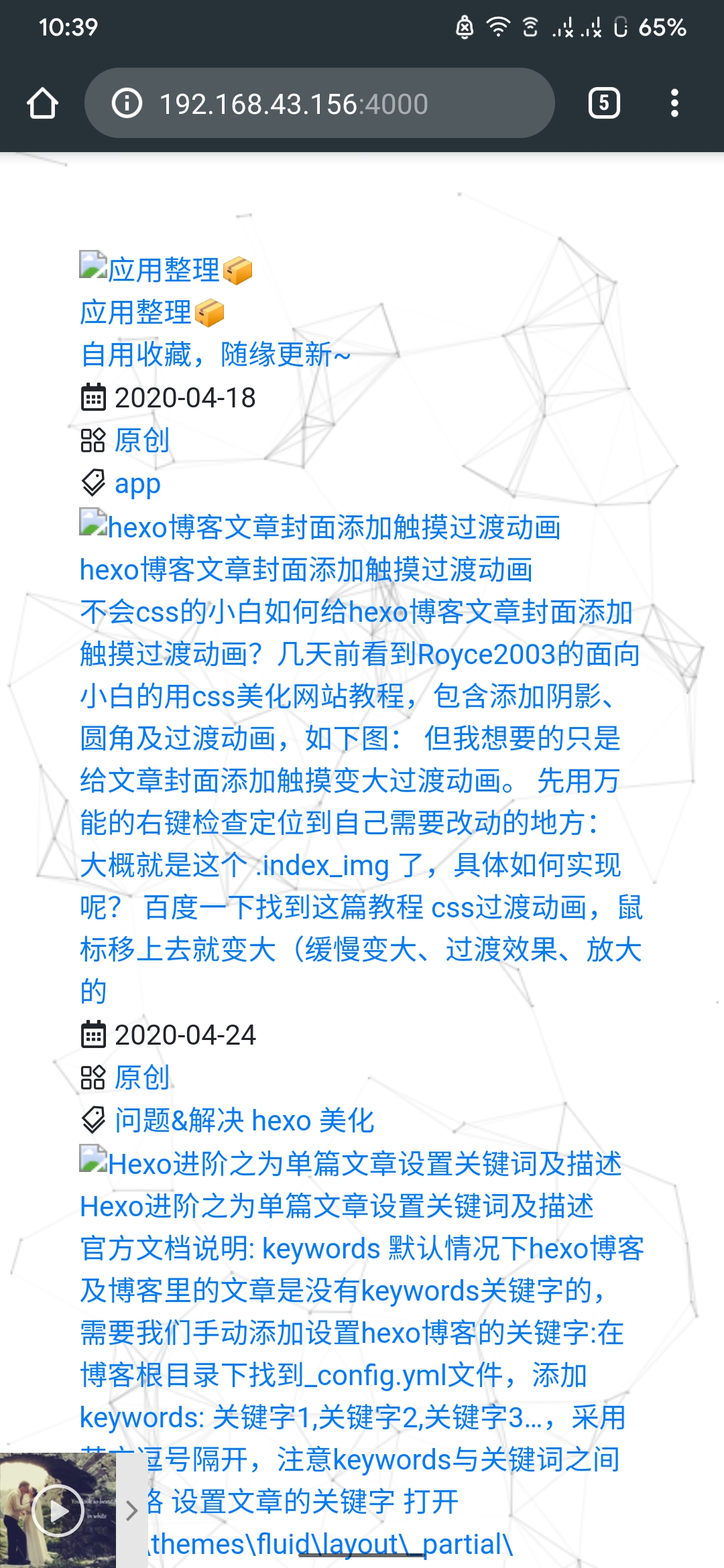Open the 原创 category dated 2020-04-24
Image resolution: width=724 pixels, height=1568 pixels.
141,1078
